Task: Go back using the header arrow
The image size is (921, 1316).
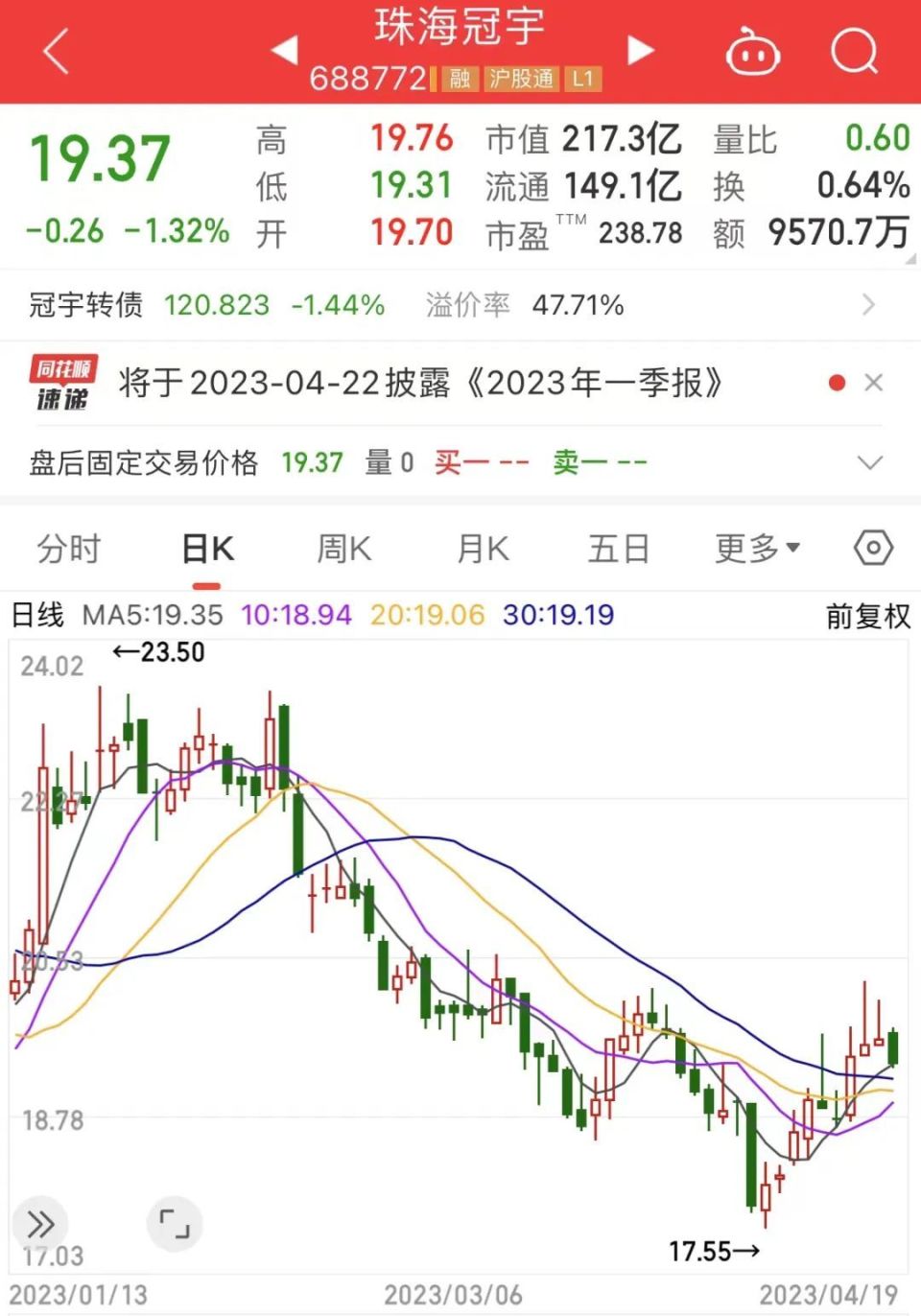Action: click(x=57, y=51)
